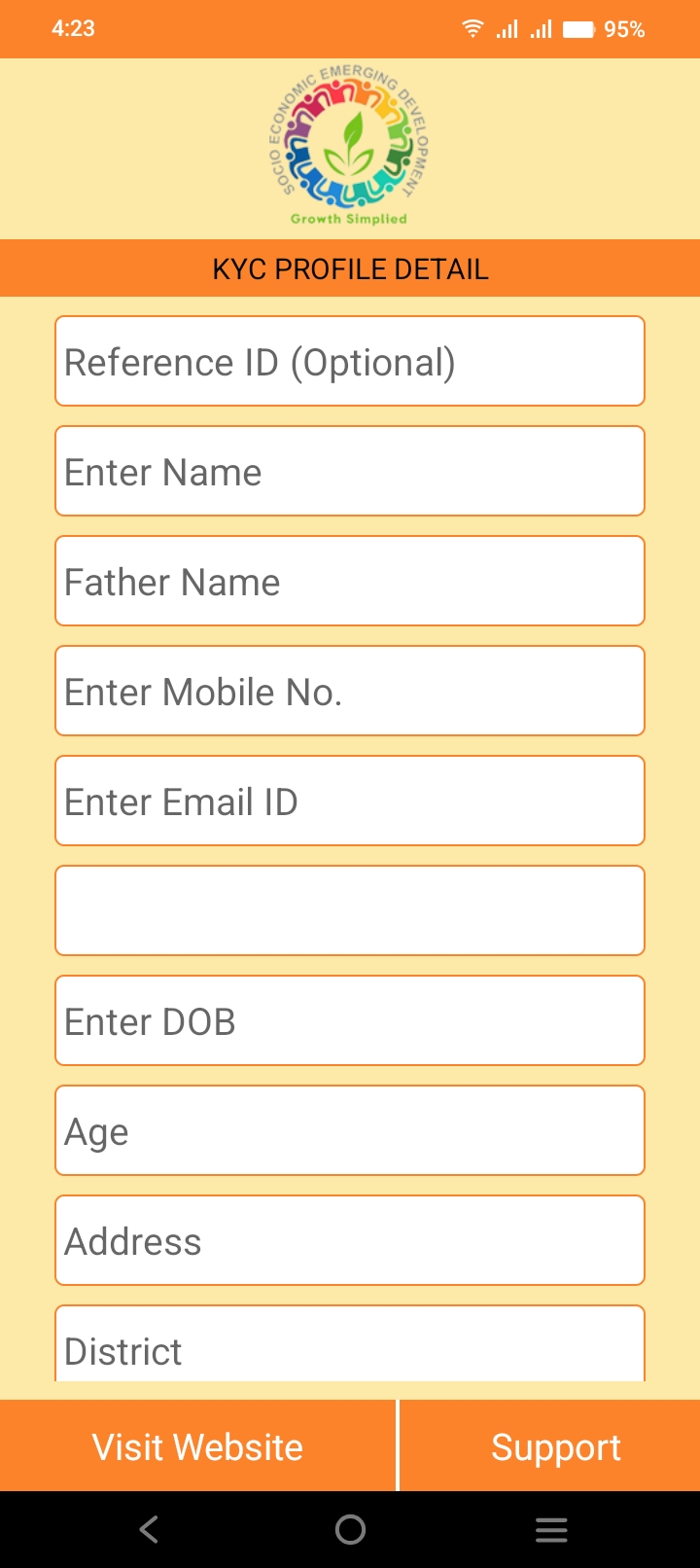Tap the second cellular signal indicator
This screenshot has width=700, height=1568.
(x=542, y=28)
